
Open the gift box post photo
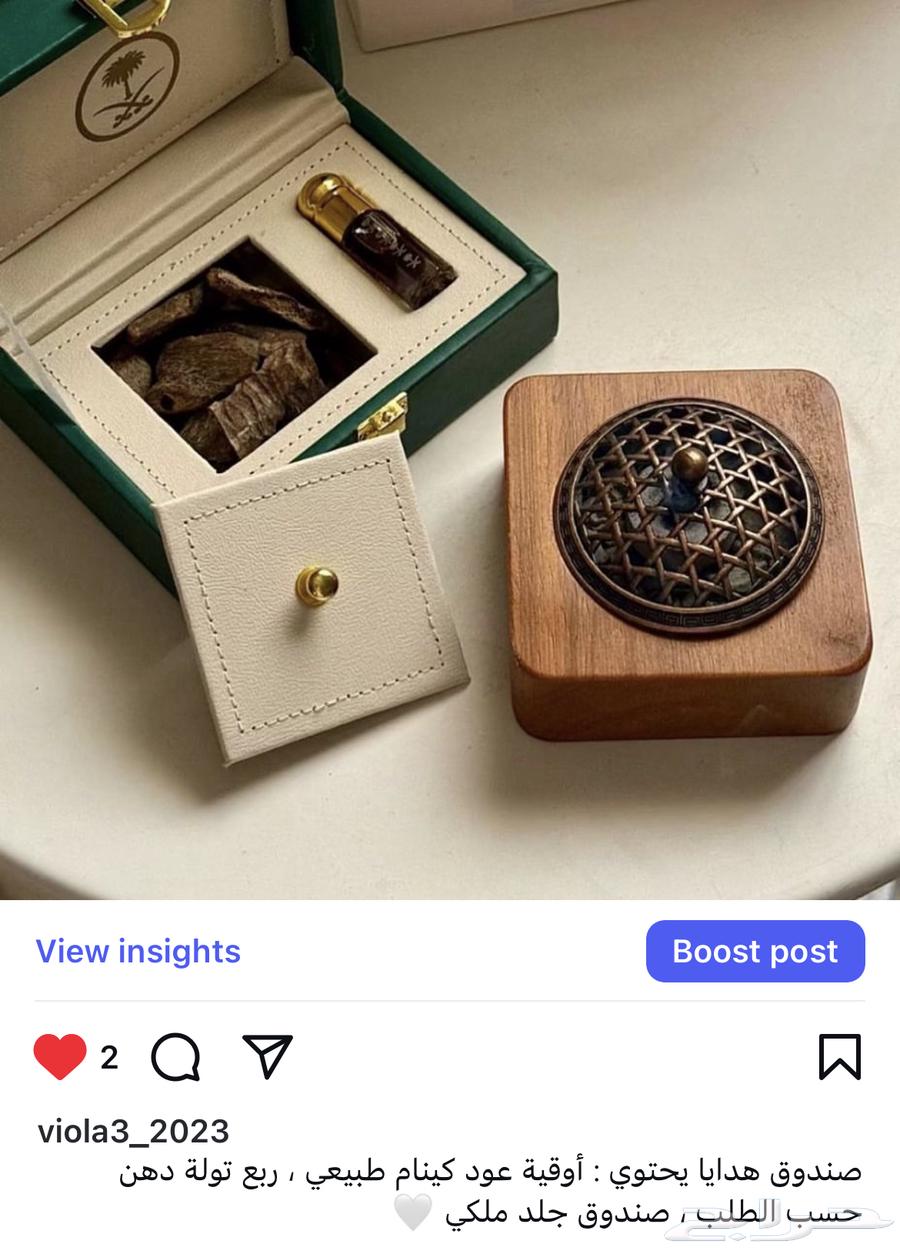click(450, 450)
